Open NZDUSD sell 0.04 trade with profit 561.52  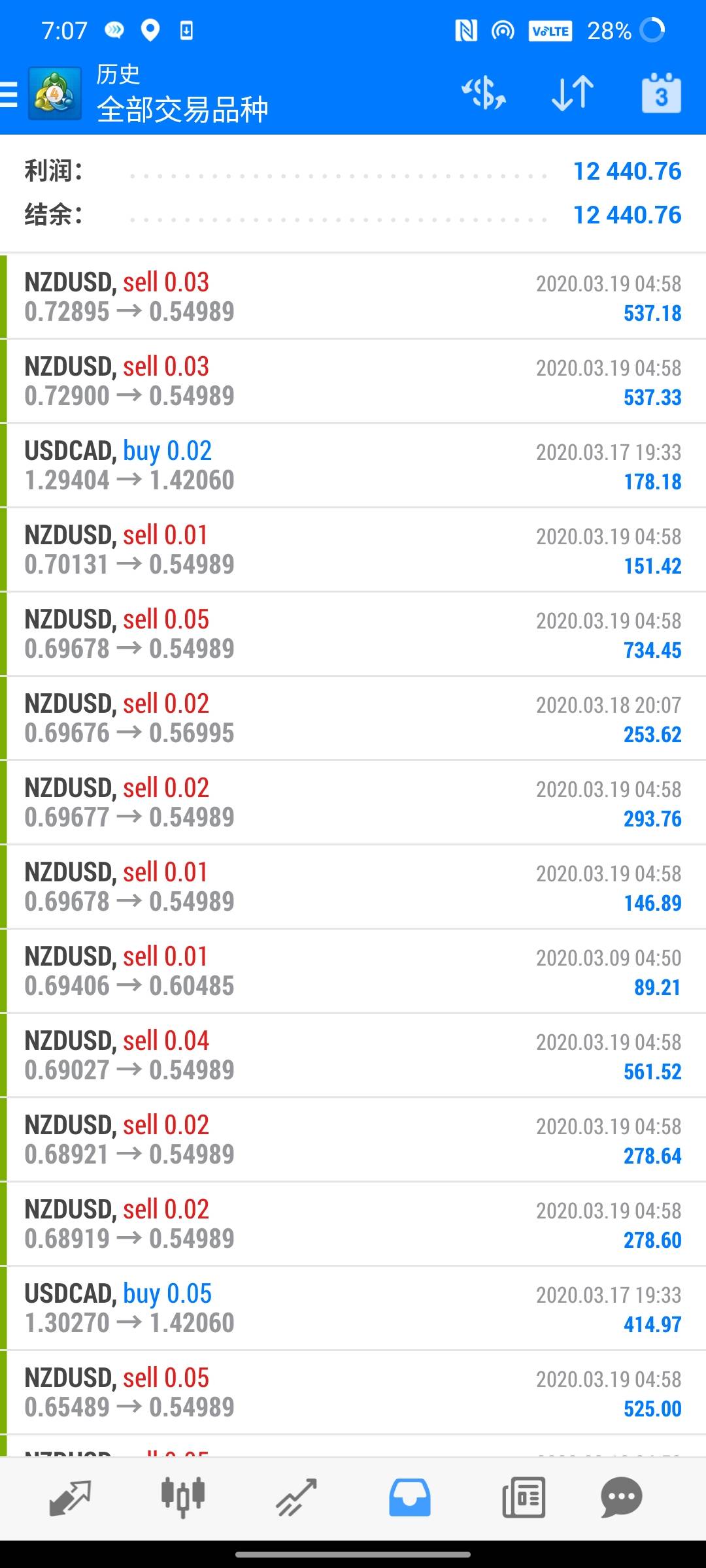(x=353, y=1055)
